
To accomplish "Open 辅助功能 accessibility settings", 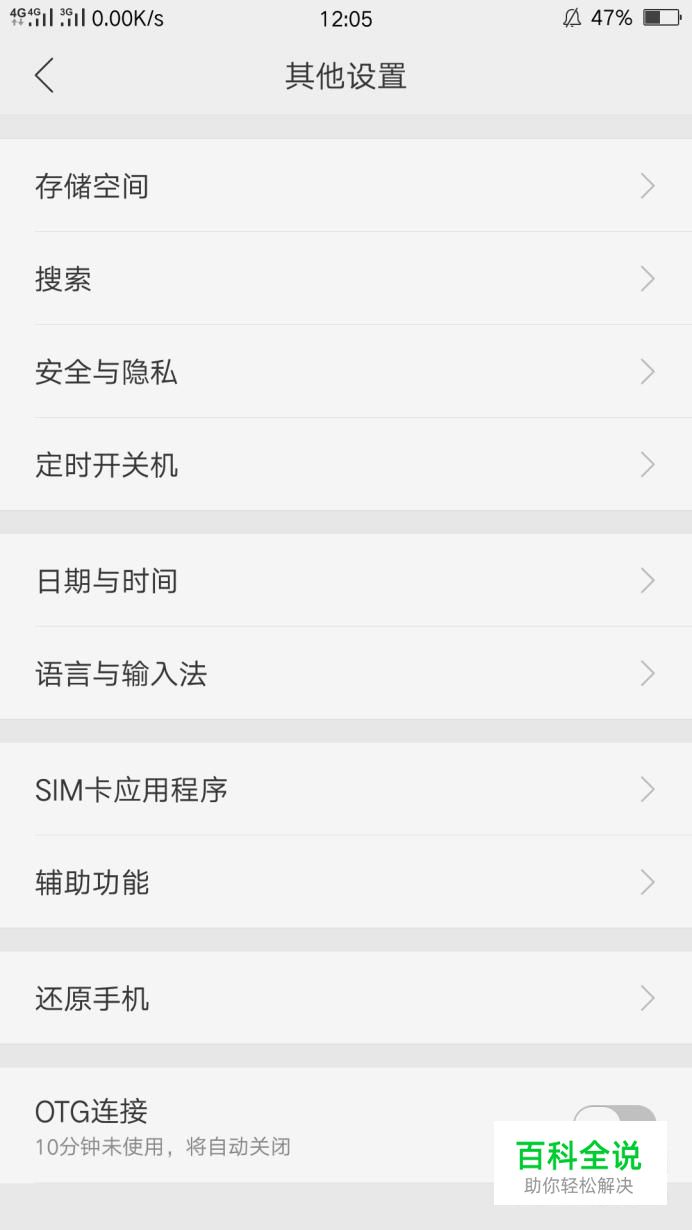I will (x=346, y=882).
